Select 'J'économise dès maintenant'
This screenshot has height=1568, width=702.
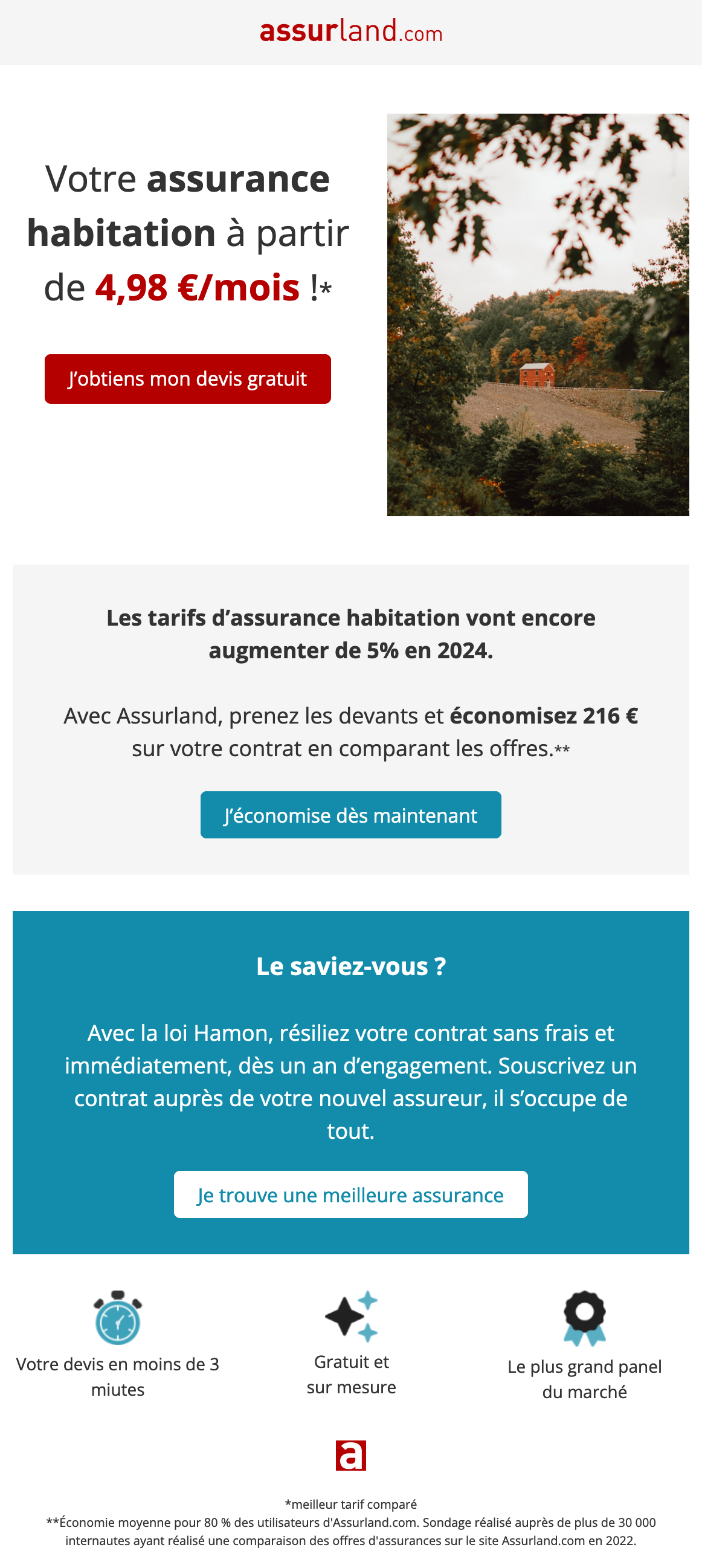[350, 814]
